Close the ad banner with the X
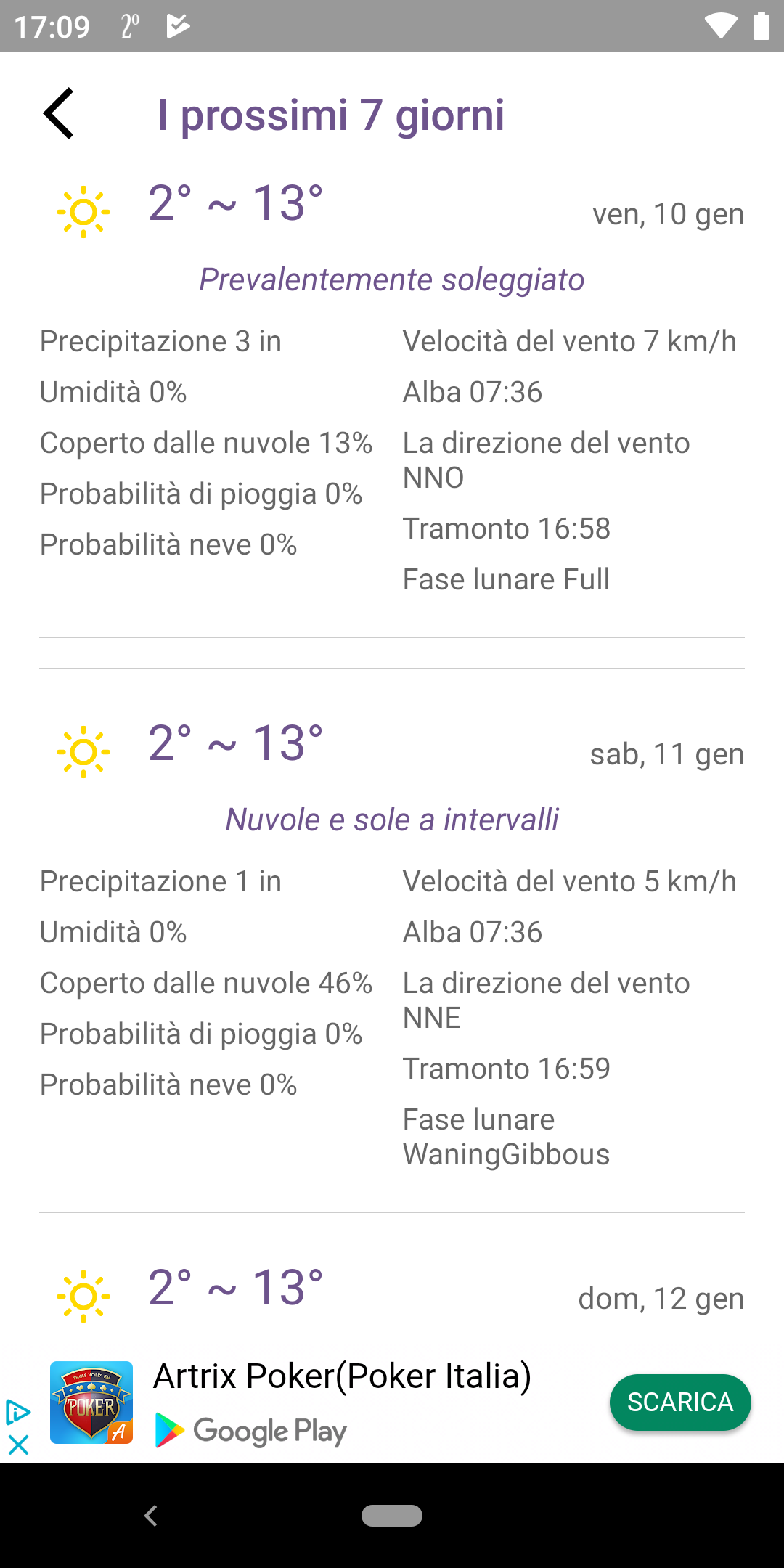The width and height of the screenshot is (784, 1568). [x=18, y=1445]
